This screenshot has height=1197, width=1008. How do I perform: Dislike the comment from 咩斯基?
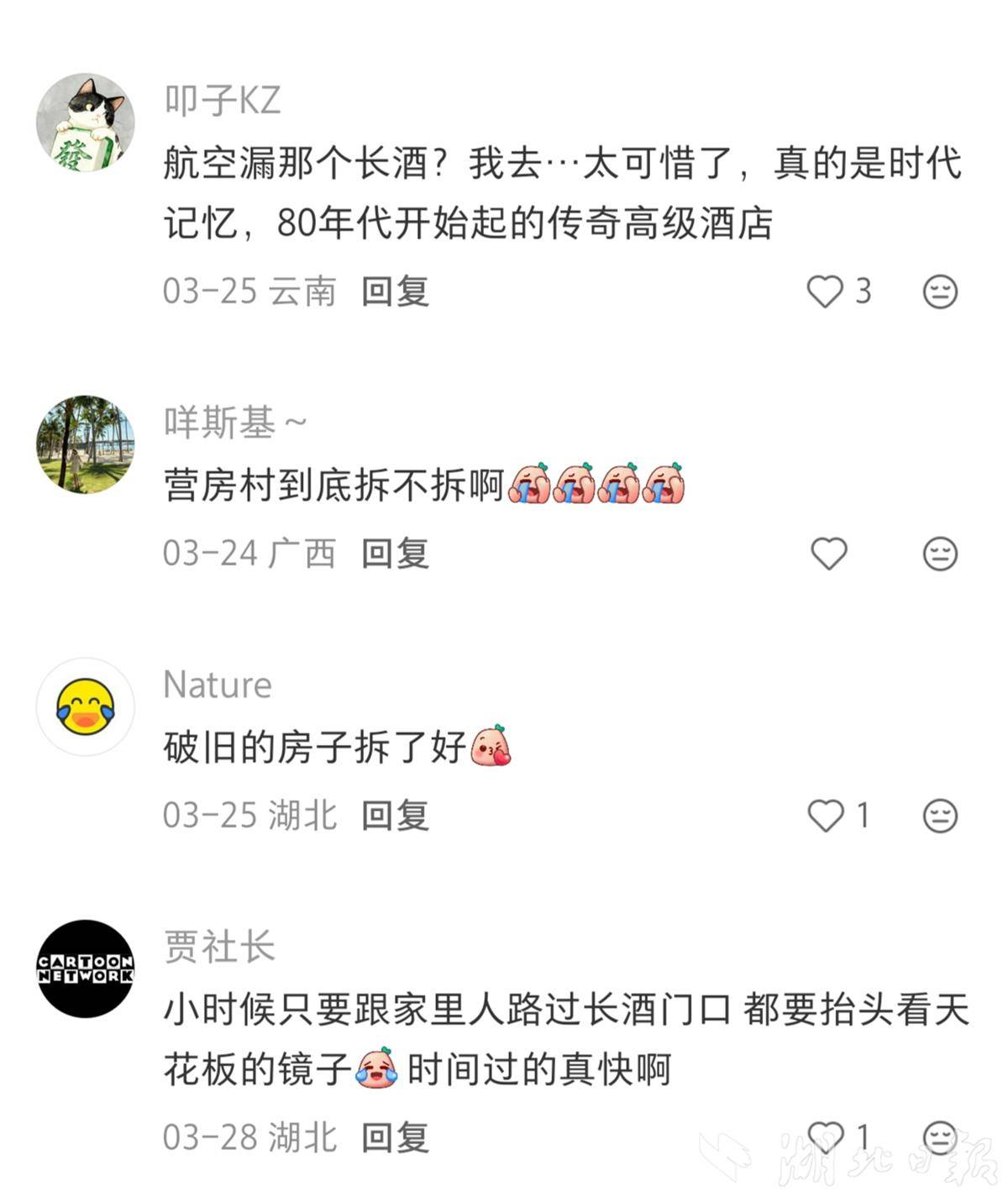(x=940, y=554)
